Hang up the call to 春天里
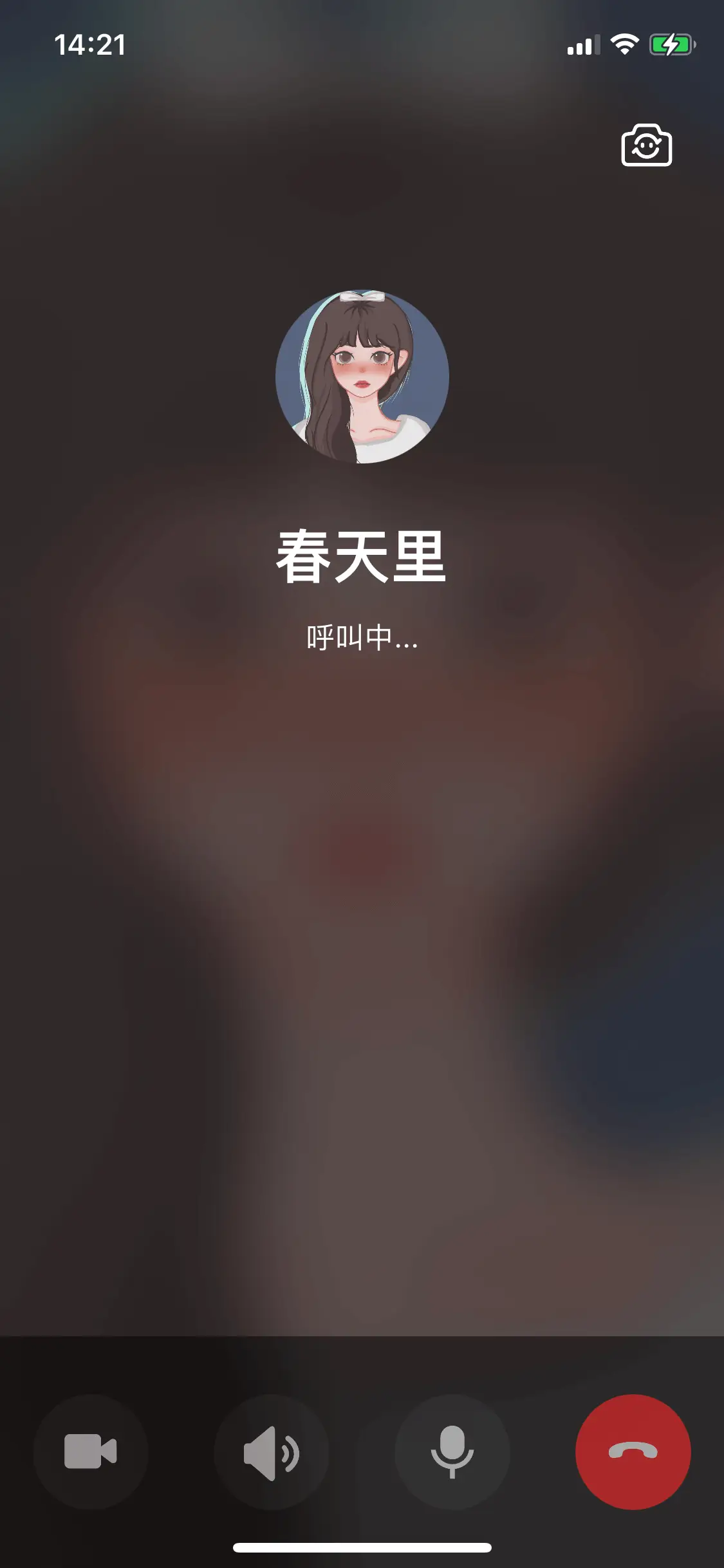Image resolution: width=724 pixels, height=1568 pixels. click(x=633, y=1451)
